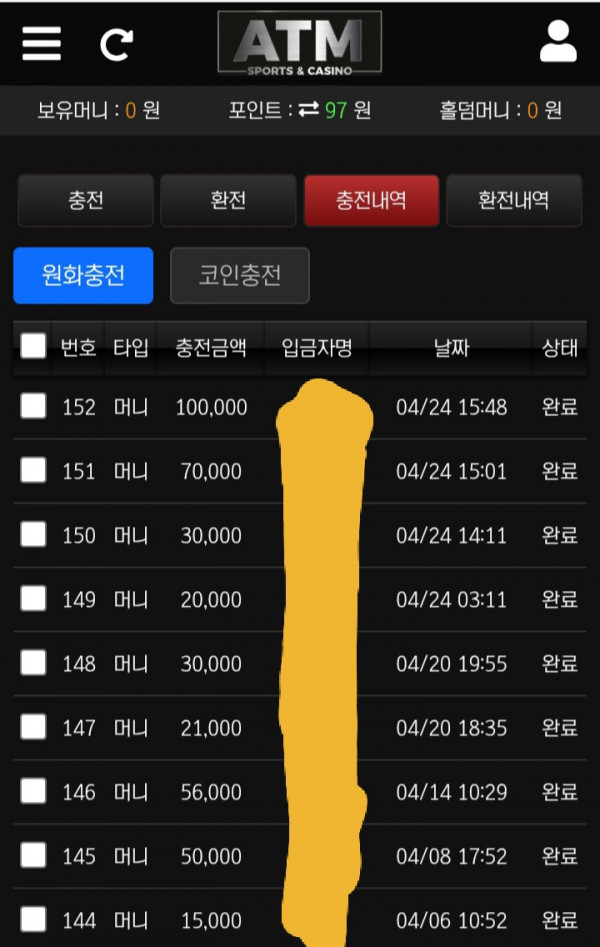This screenshot has width=600, height=947.
Task: Select the checkbox next to 147
Action: pos(34,727)
